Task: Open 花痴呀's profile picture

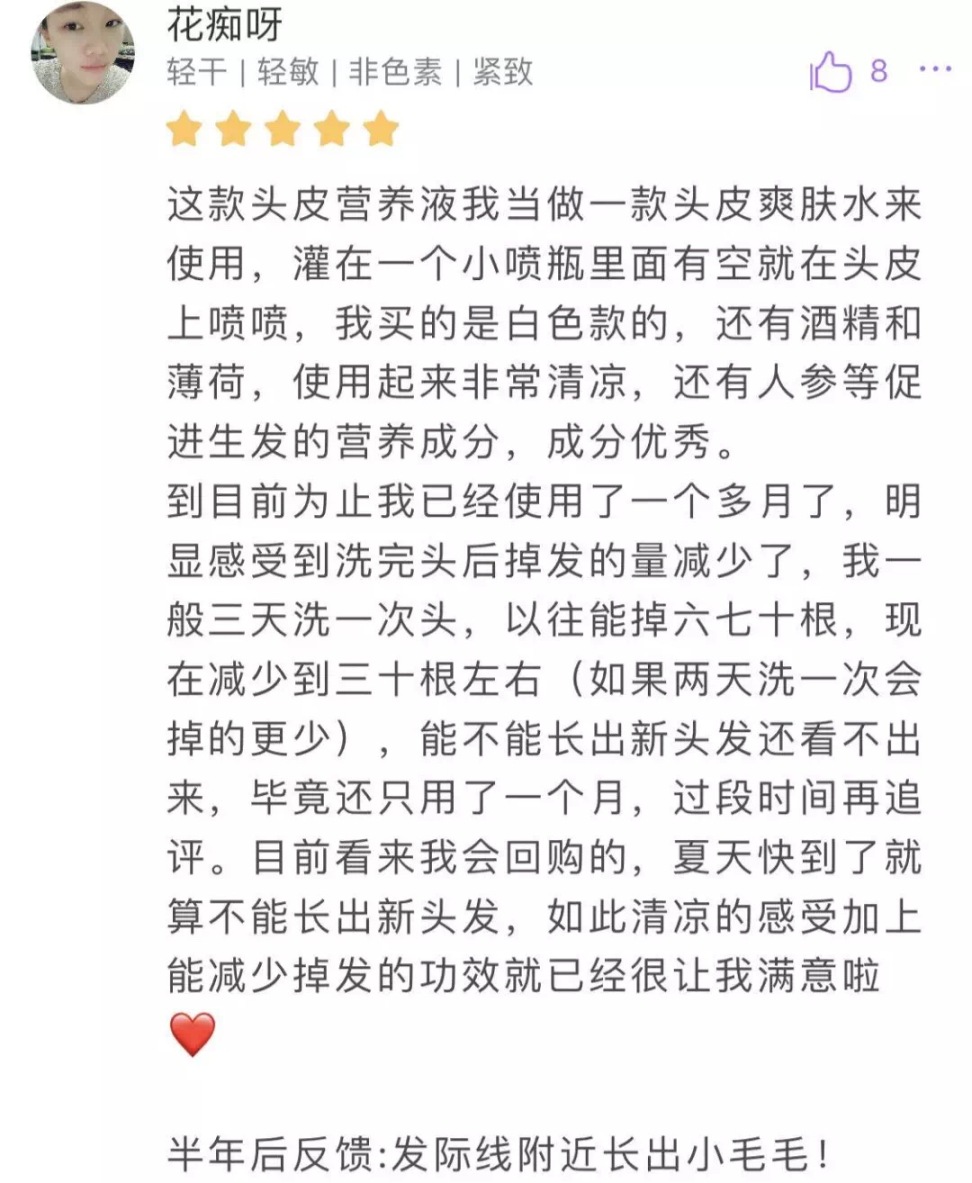Action: point(83,51)
